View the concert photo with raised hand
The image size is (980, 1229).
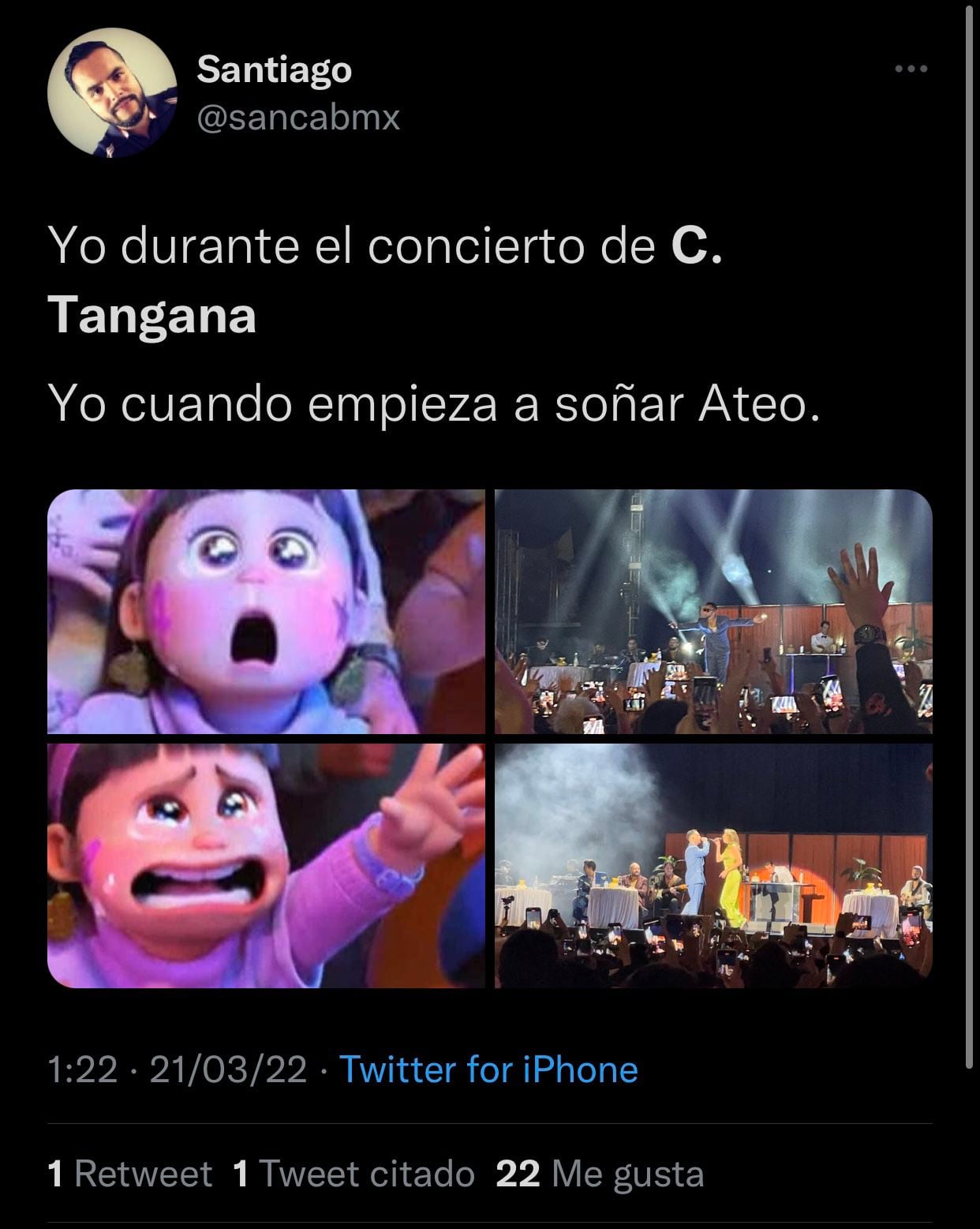[710, 612]
